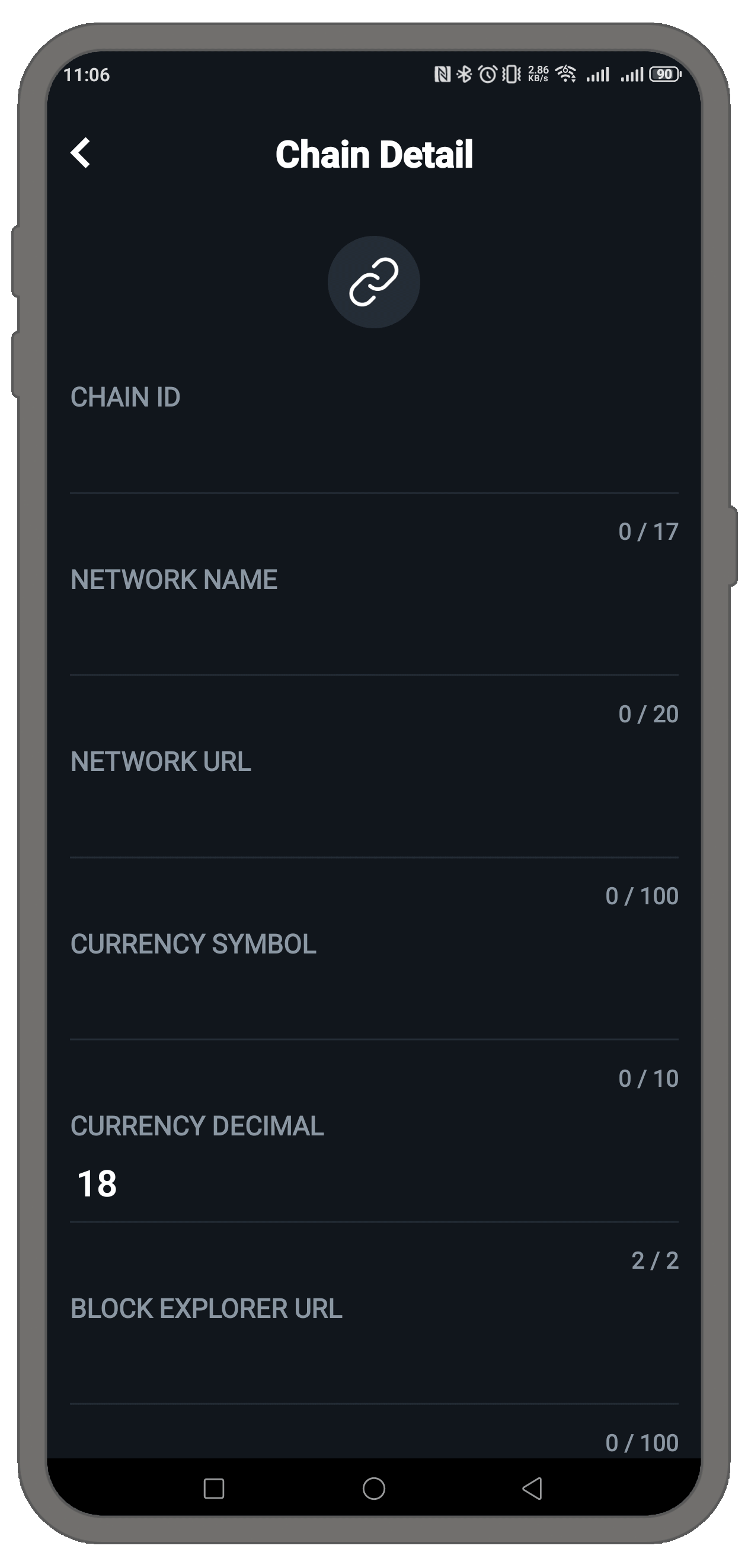Tap the chain link icon
Image resolution: width=748 pixels, height=1568 pixels.
coord(373,282)
